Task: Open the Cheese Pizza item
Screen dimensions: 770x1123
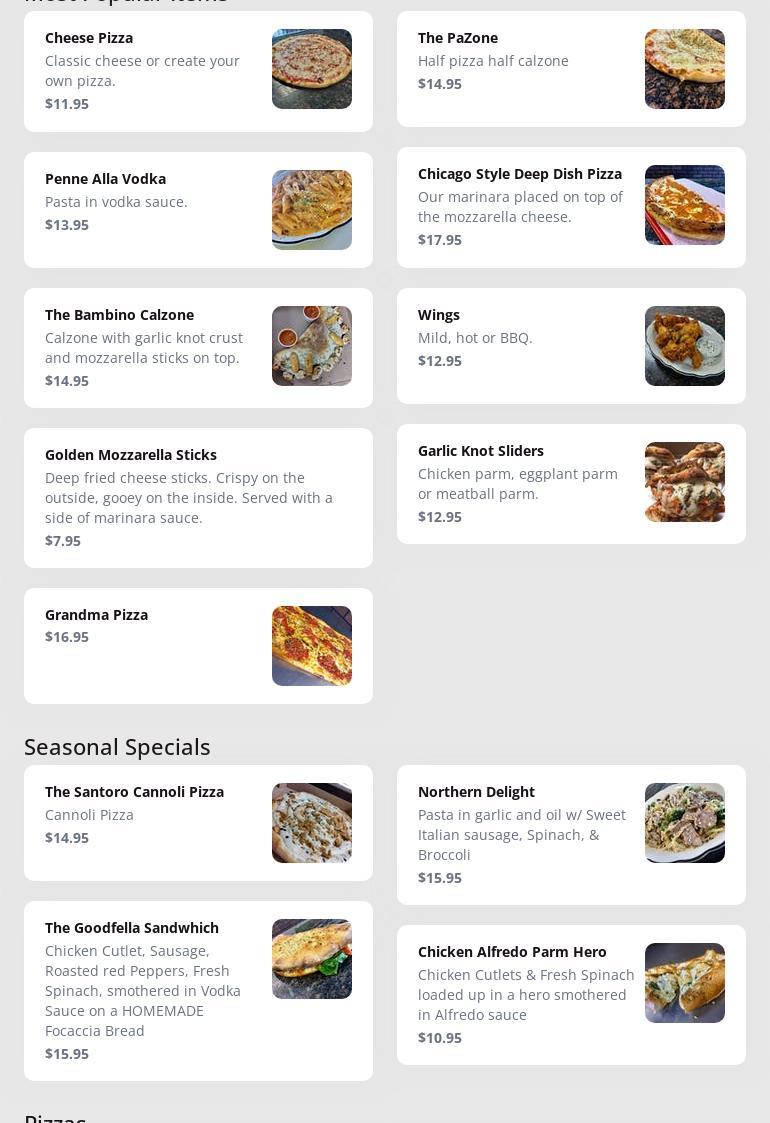Action: point(198,71)
